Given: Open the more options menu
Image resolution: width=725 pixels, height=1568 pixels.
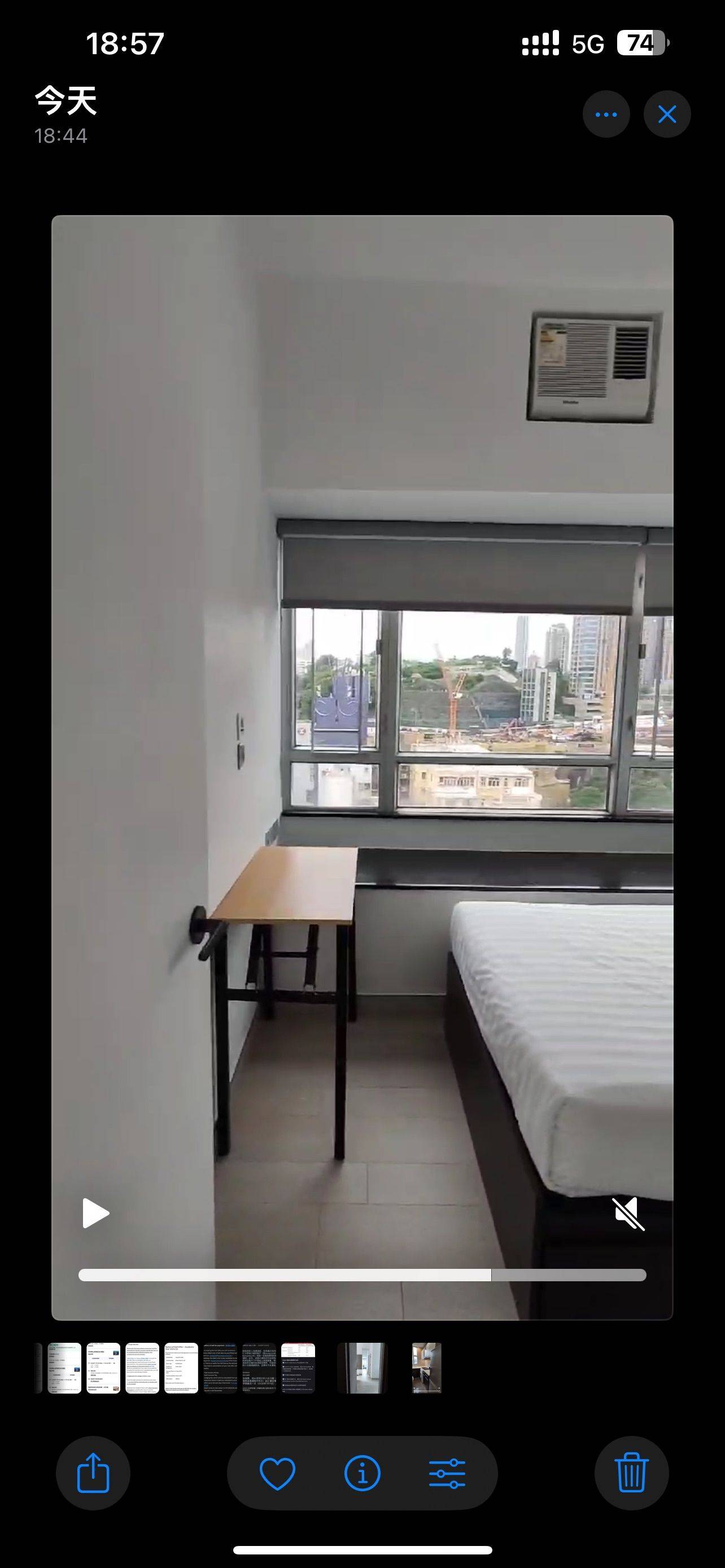Looking at the screenshot, I should (x=606, y=115).
